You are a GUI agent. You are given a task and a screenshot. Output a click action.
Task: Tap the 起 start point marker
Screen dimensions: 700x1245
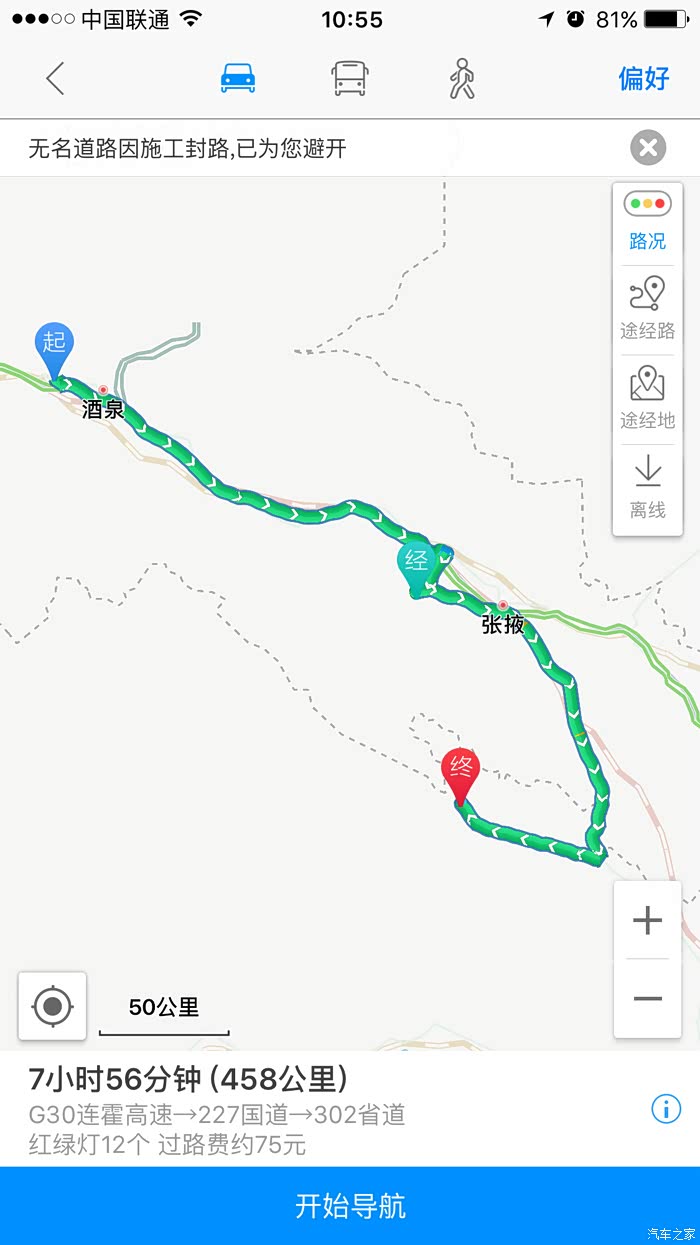53,345
